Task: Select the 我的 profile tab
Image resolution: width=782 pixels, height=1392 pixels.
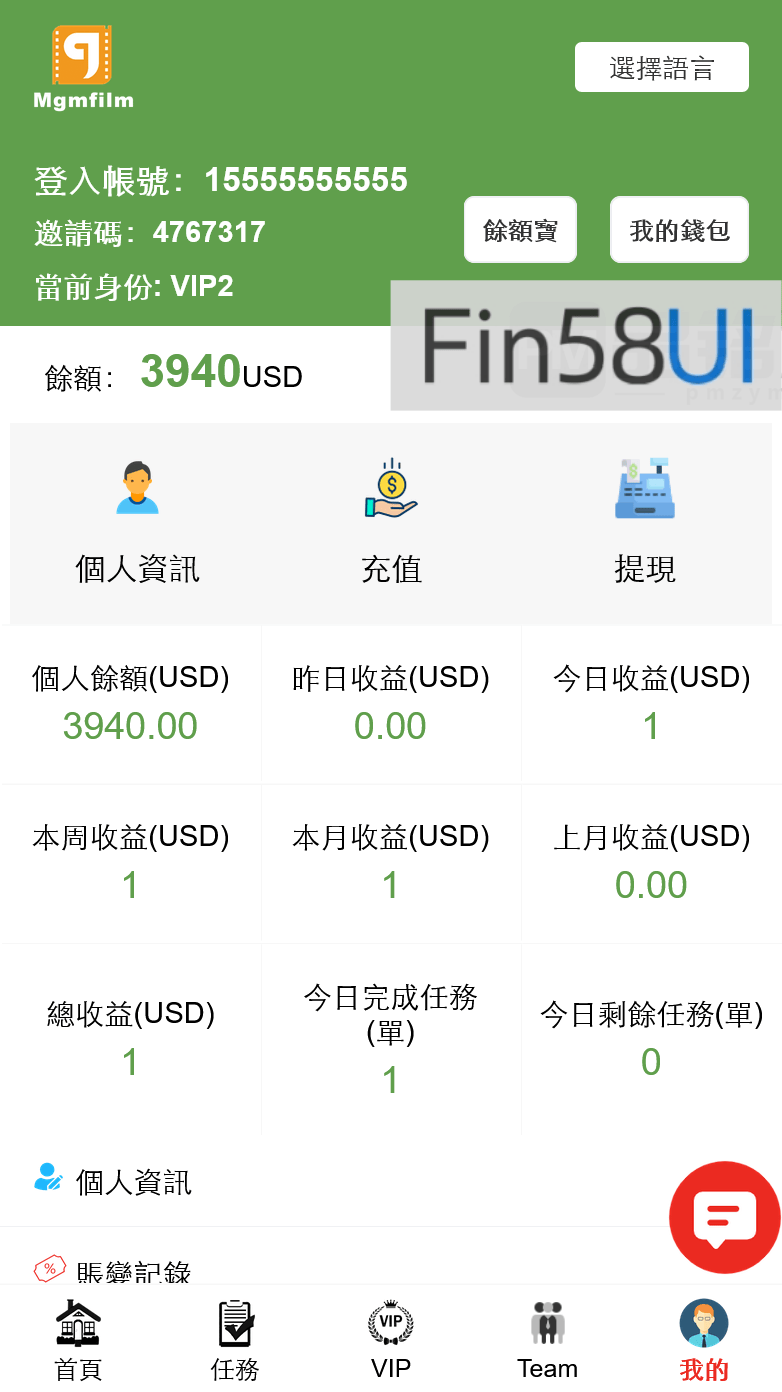Action: tap(704, 1340)
